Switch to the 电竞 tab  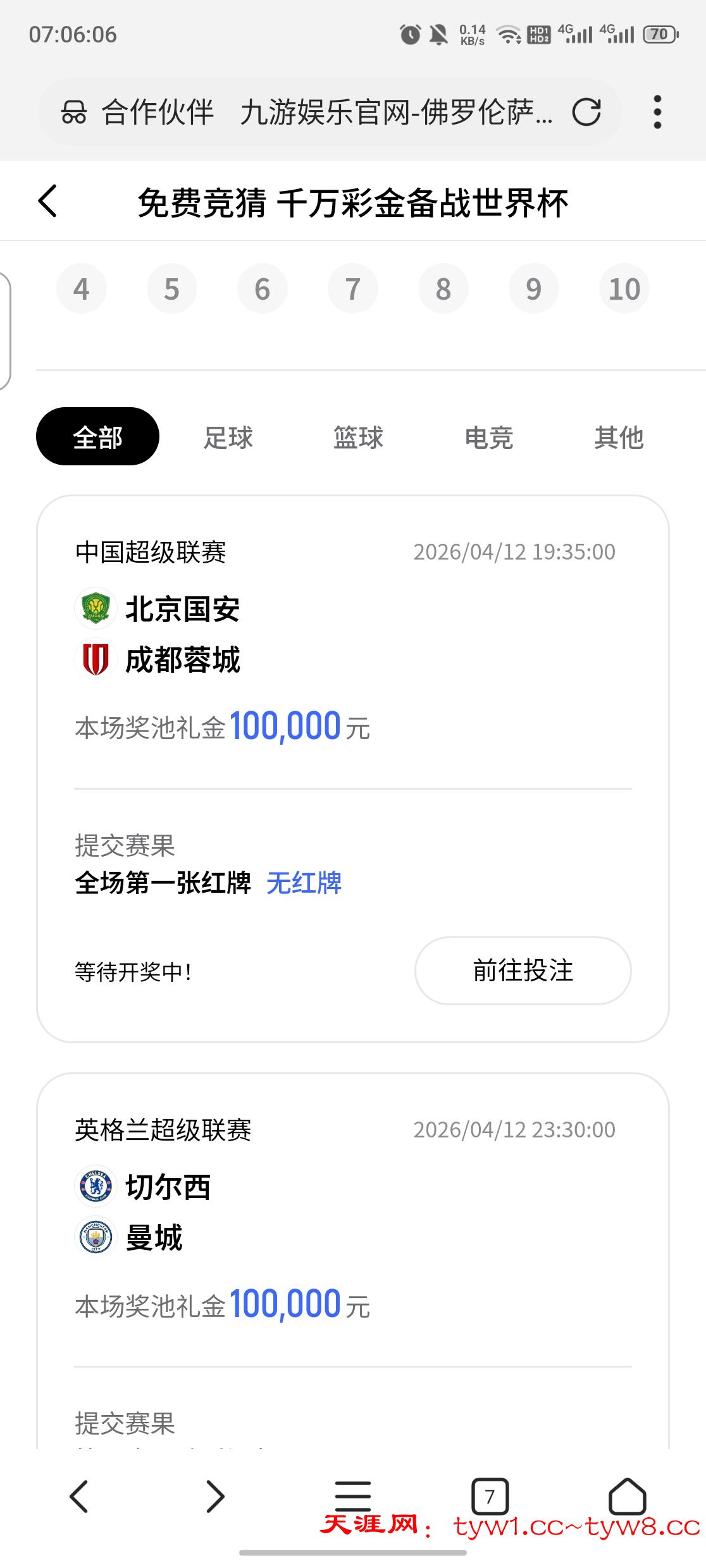(x=488, y=438)
